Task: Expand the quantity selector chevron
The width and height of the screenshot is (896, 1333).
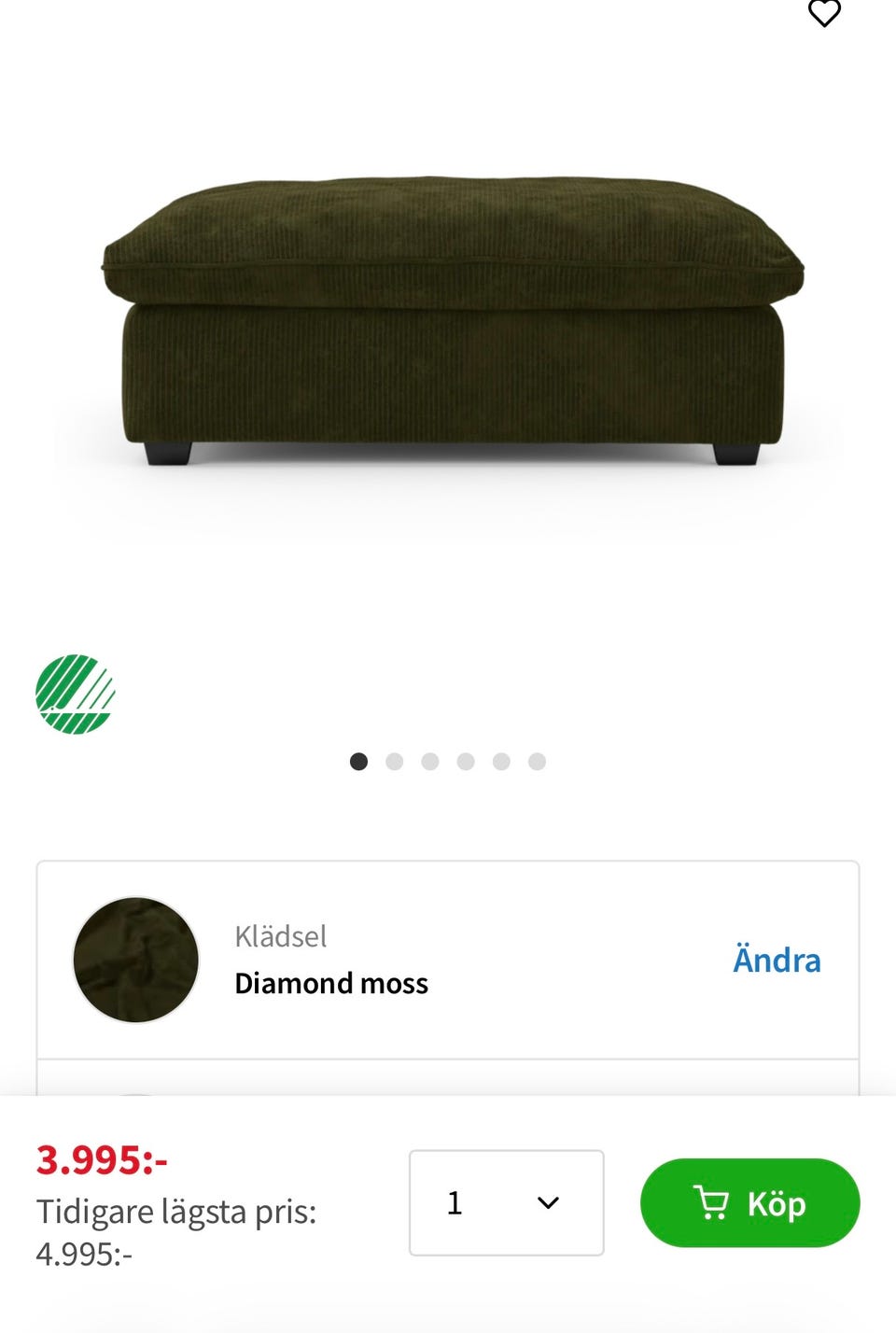Action: point(548,1203)
